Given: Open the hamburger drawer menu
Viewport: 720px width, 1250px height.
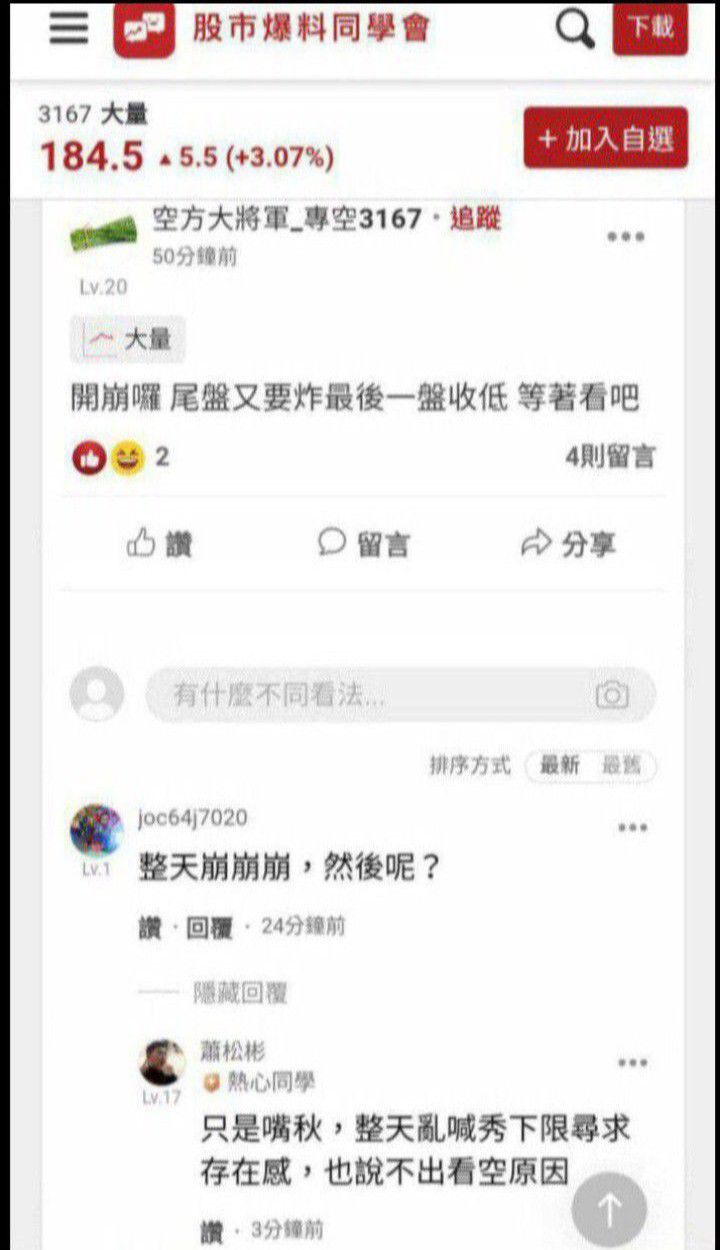Looking at the screenshot, I should 68,28.
